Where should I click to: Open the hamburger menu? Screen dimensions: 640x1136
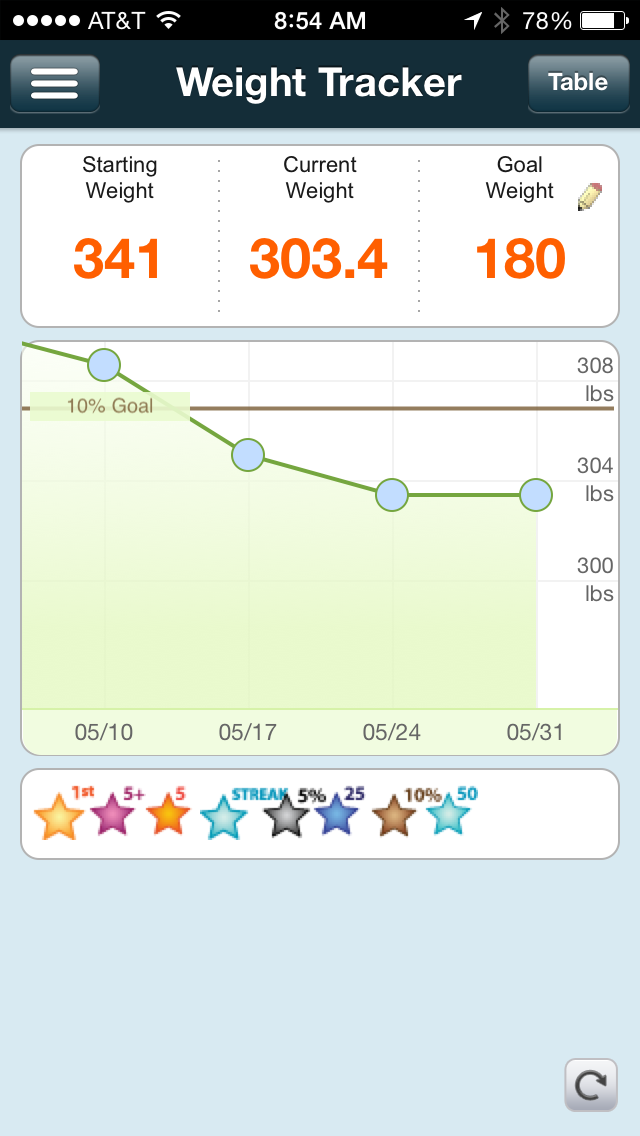pos(54,83)
